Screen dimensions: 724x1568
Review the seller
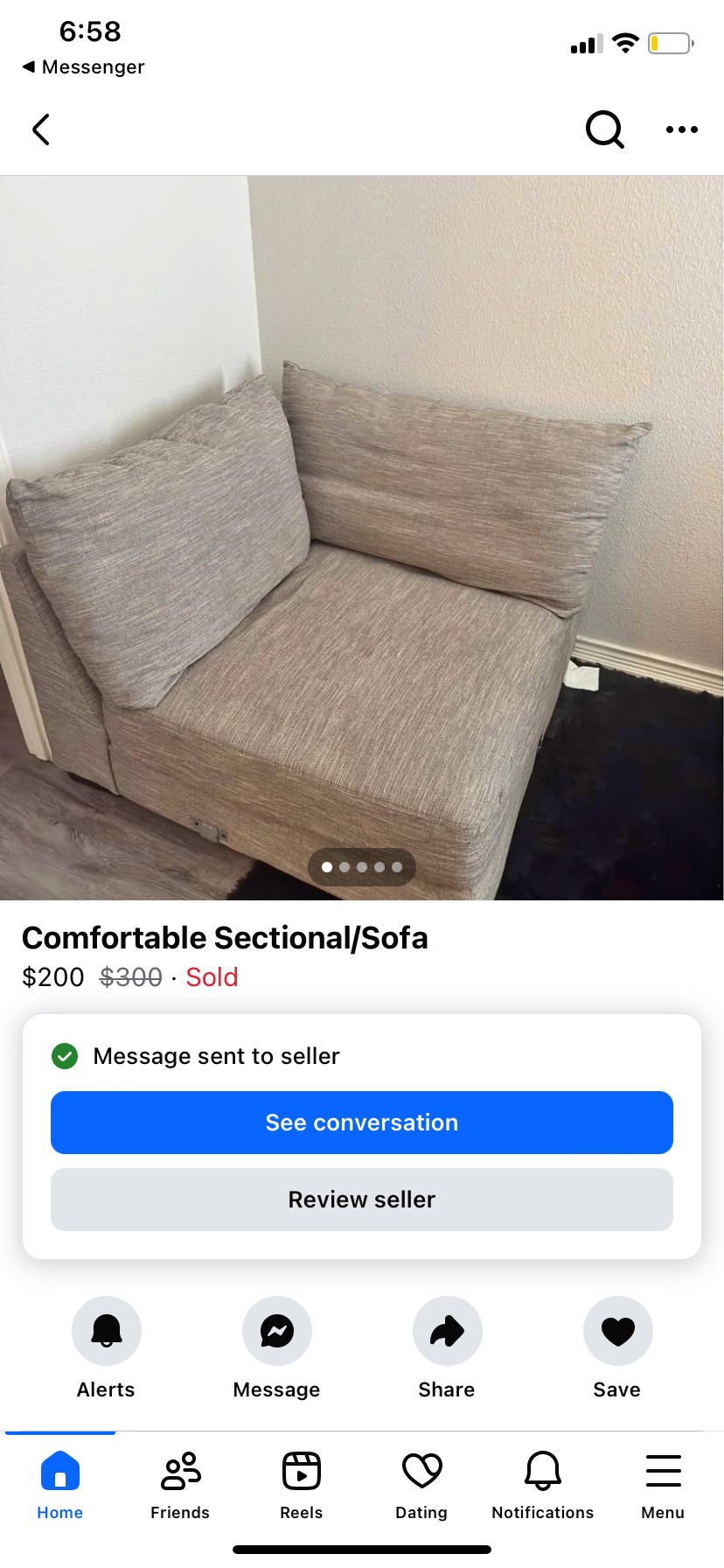[362, 1200]
